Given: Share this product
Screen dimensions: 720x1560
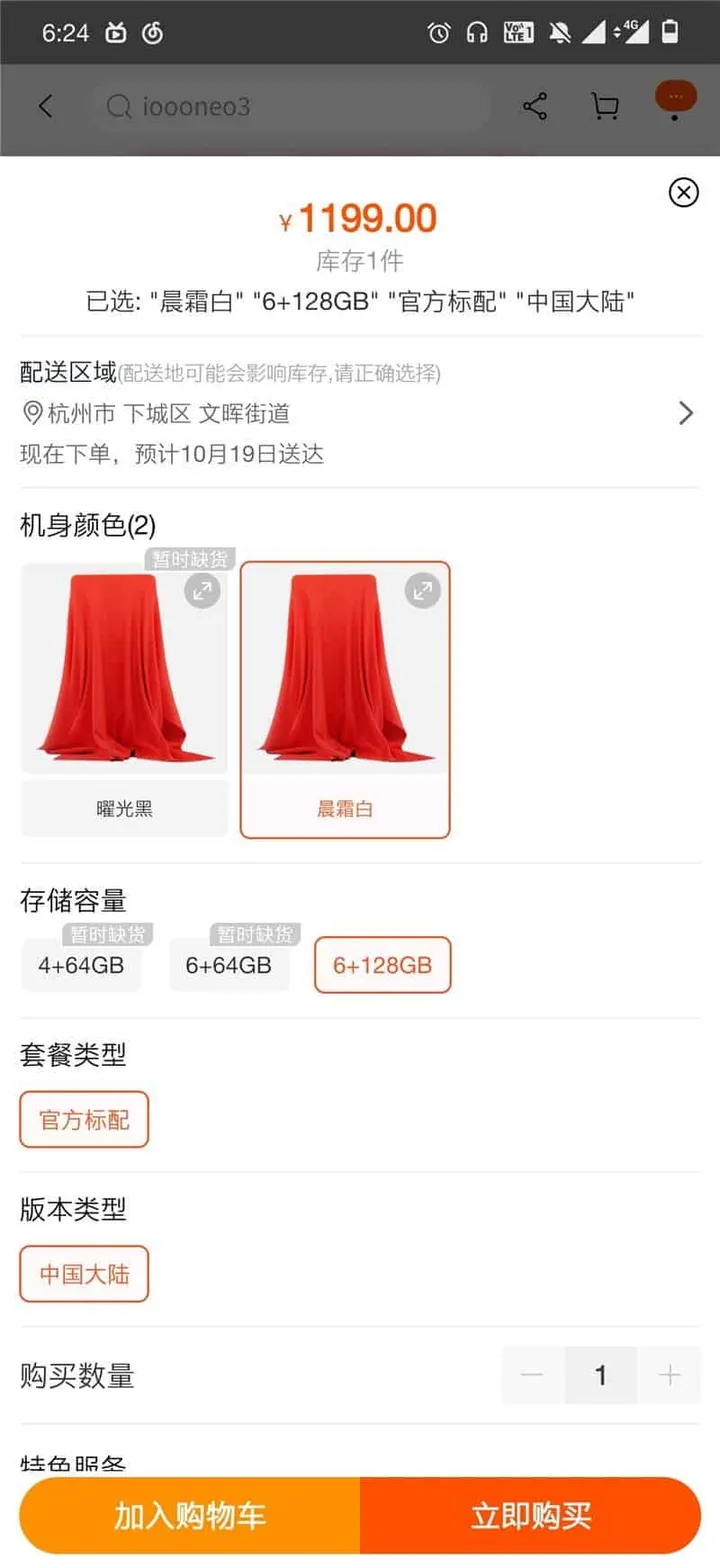Looking at the screenshot, I should (535, 107).
